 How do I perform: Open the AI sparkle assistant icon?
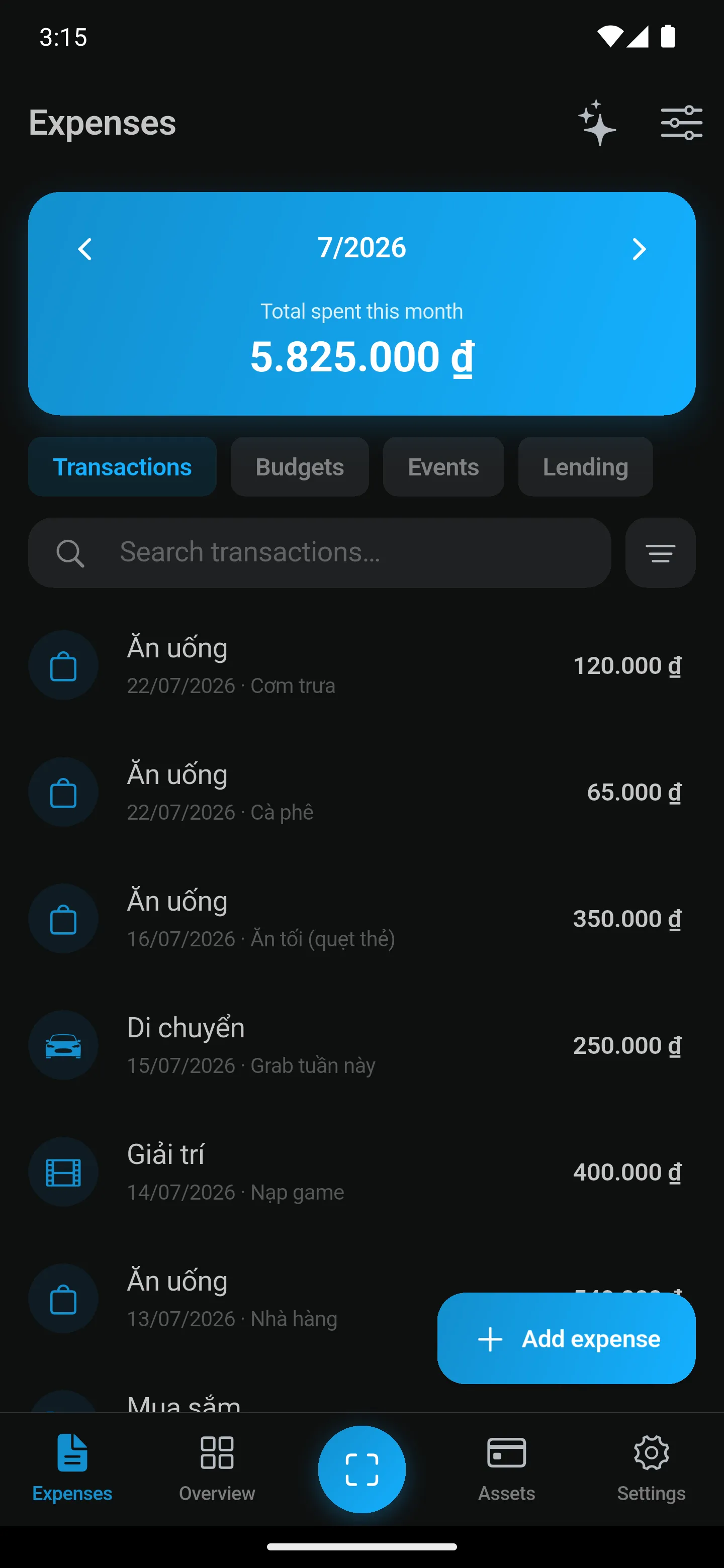tap(597, 123)
